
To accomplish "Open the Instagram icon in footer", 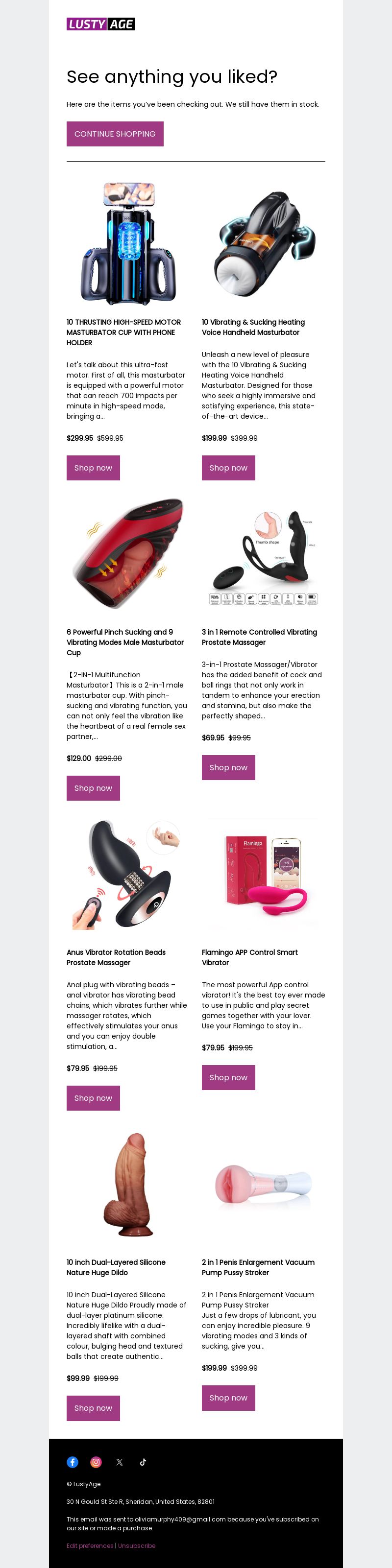I will click(96, 1461).
